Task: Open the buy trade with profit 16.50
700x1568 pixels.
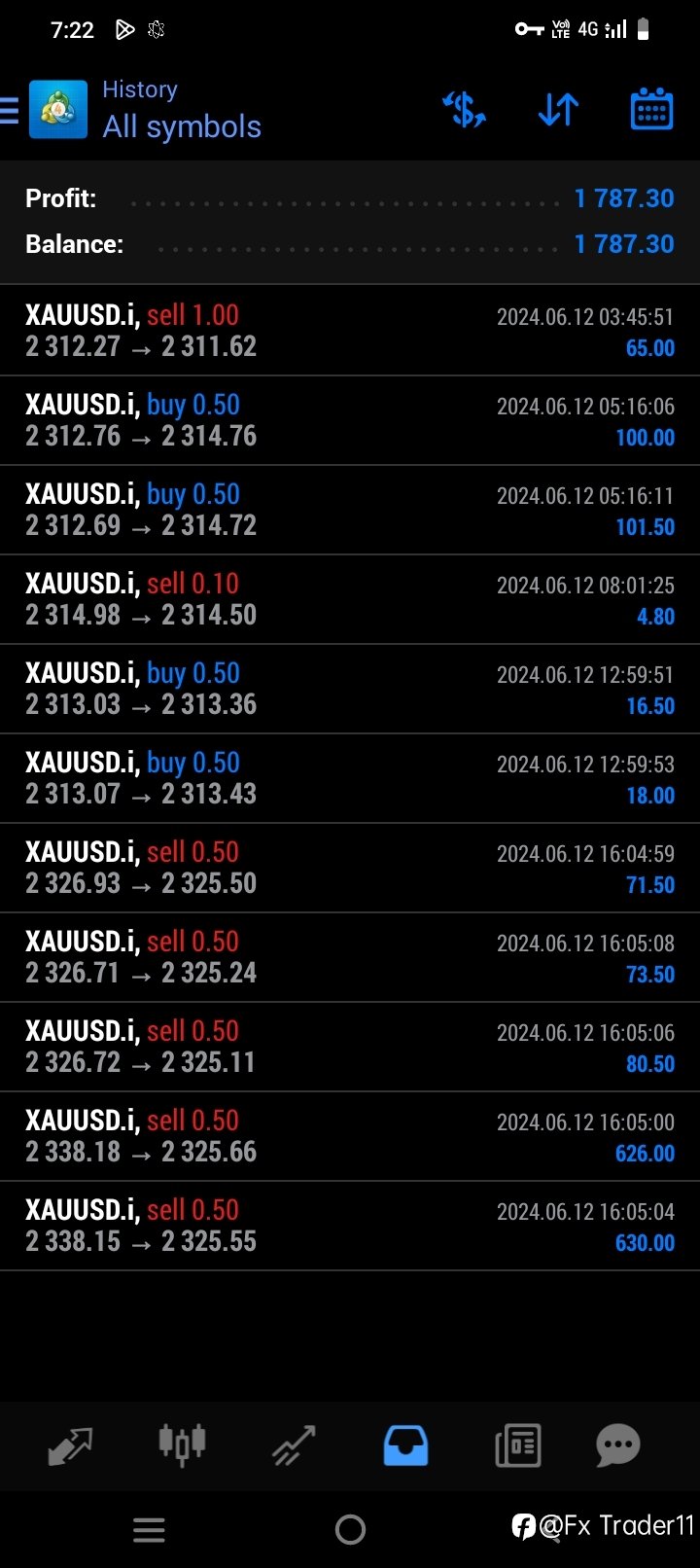Action: click(x=350, y=689)
